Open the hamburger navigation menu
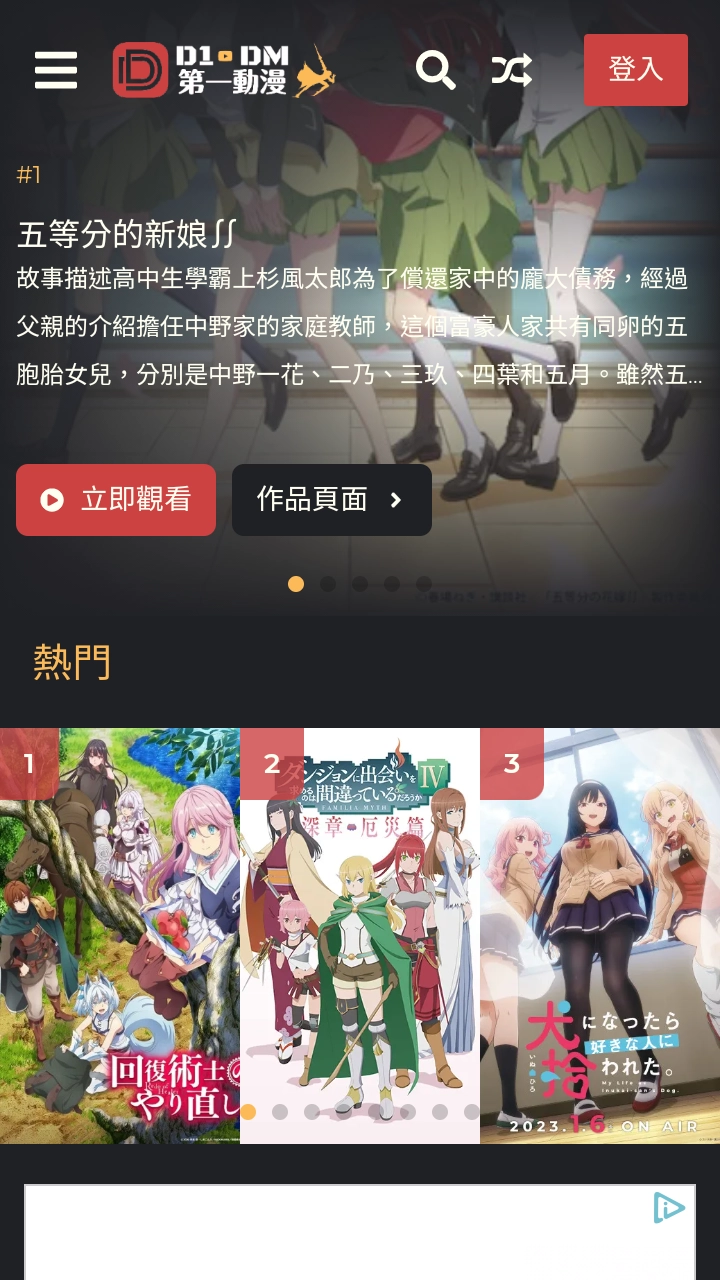720x1280 pixels. click(56, 70)
